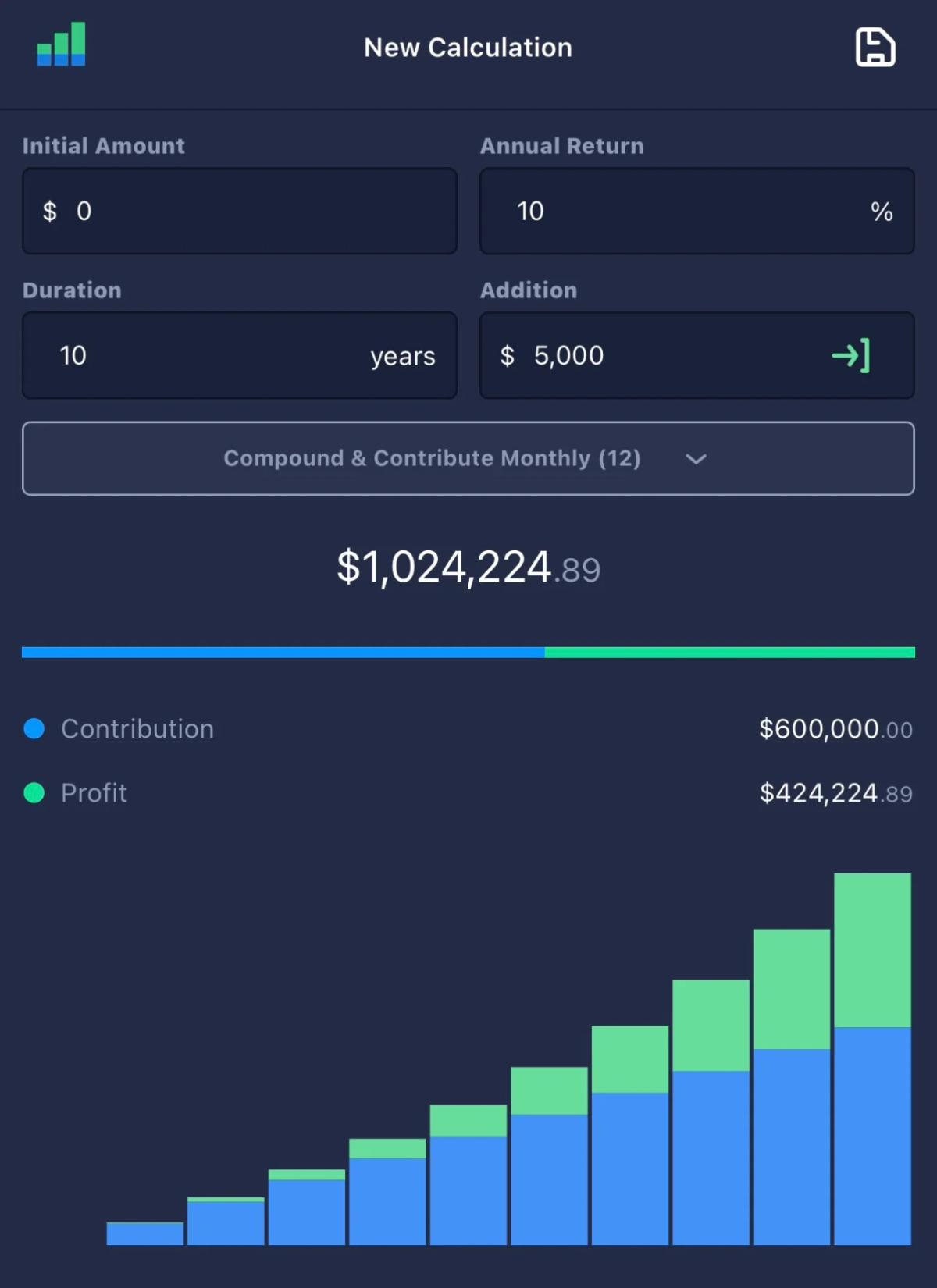Click the blue-green contribution progress bar
Viewport: 937px width, 1288px height.
pyautogui.click(x=468, y=649)
